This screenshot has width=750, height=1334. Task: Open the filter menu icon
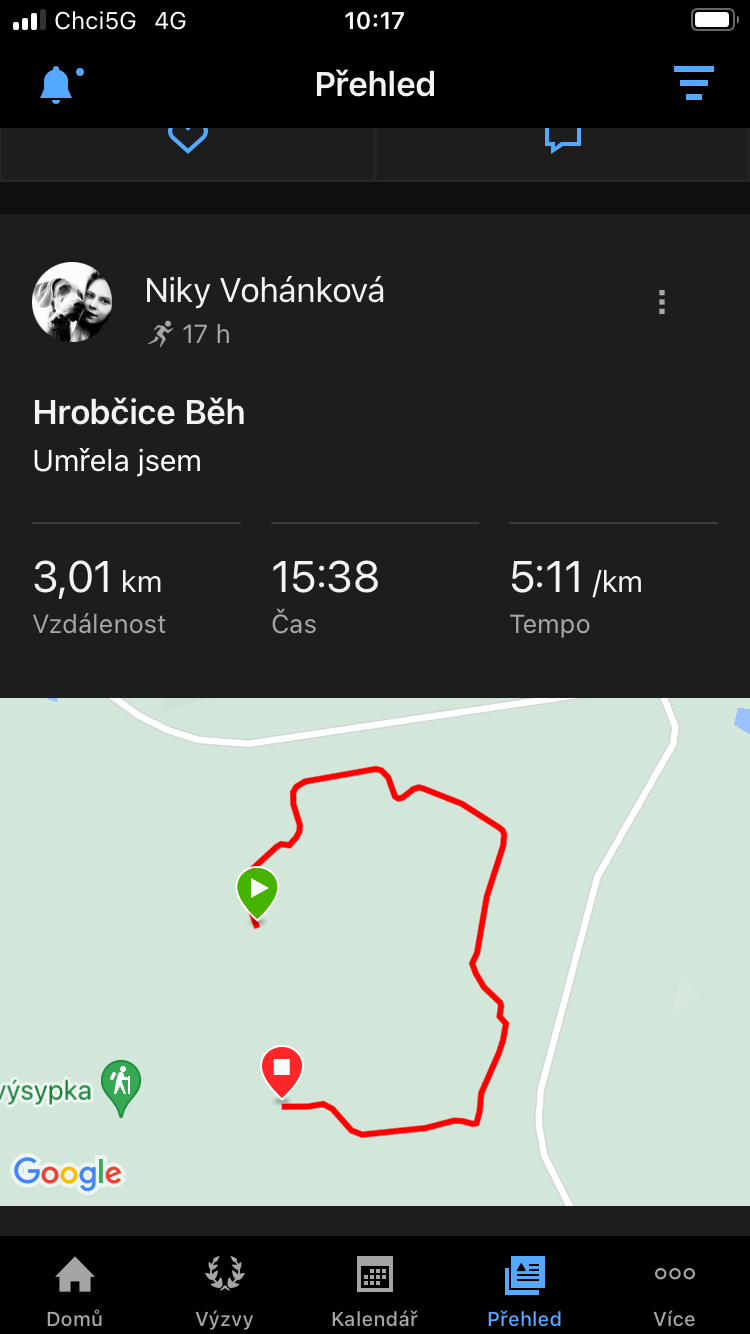pos(693,83)
